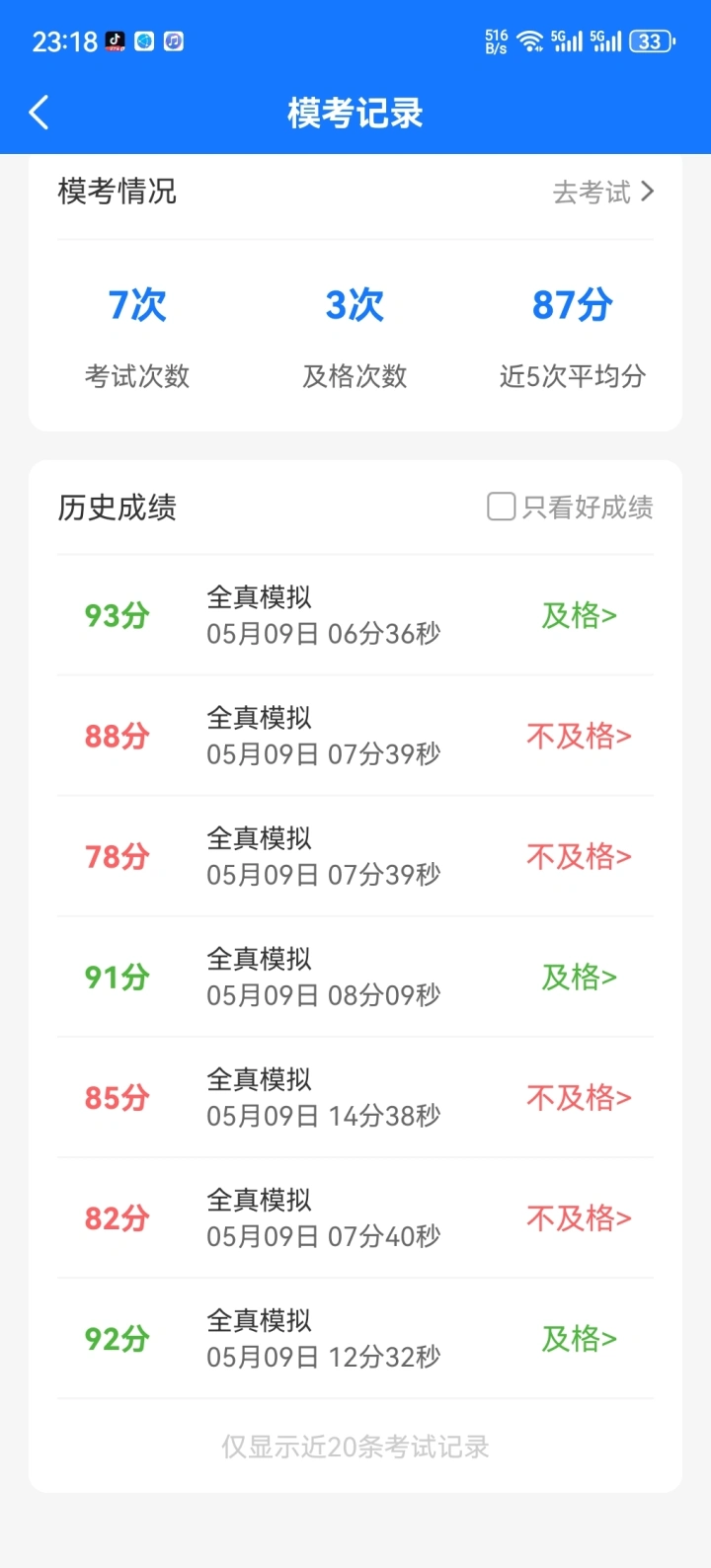Image resolution: width=711 pixels, height=1568 pixels.
Task: View details of the 78分 record
Action: (x=355, y=856)
